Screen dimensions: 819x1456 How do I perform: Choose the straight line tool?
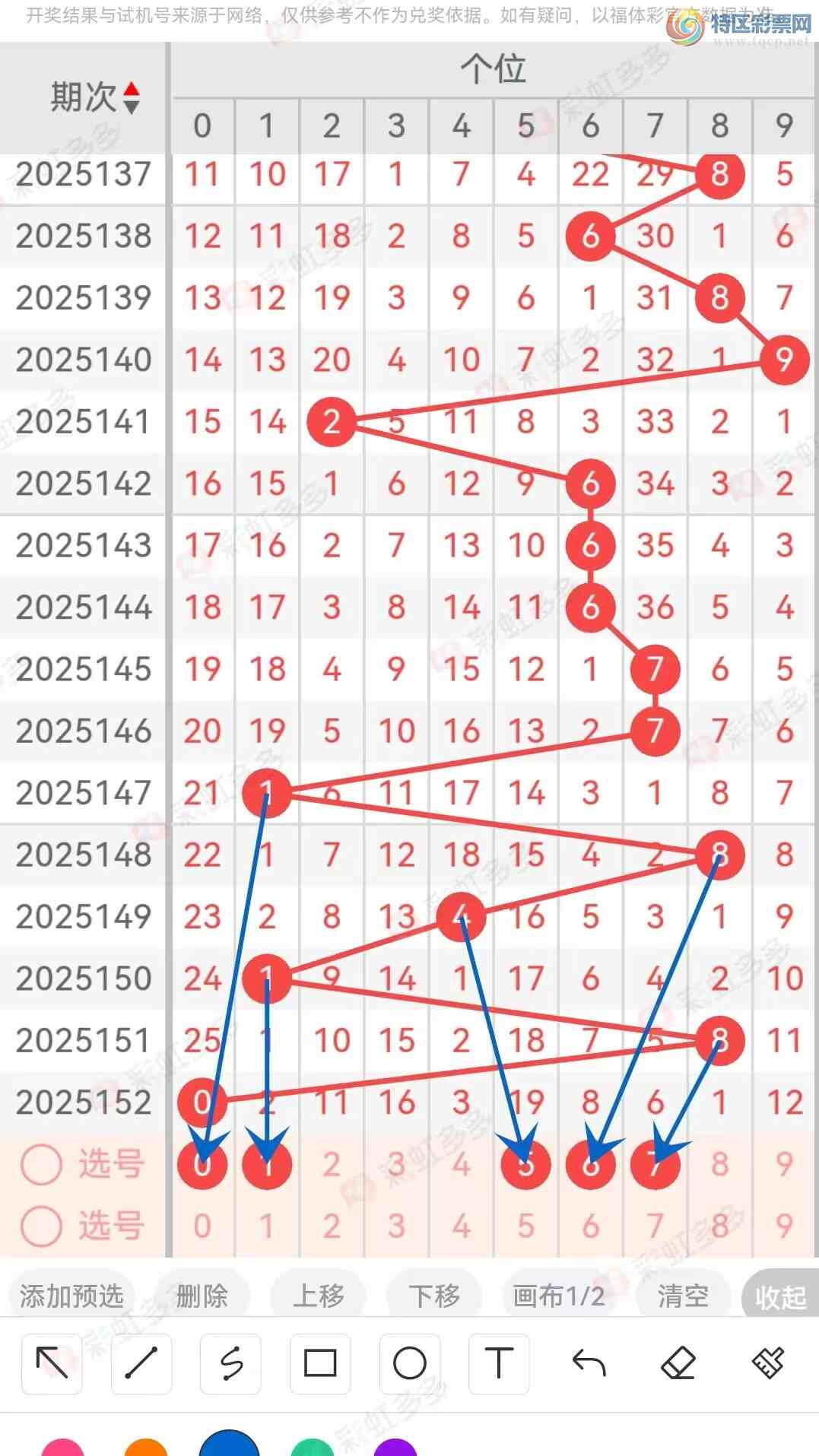point(141,1364)
